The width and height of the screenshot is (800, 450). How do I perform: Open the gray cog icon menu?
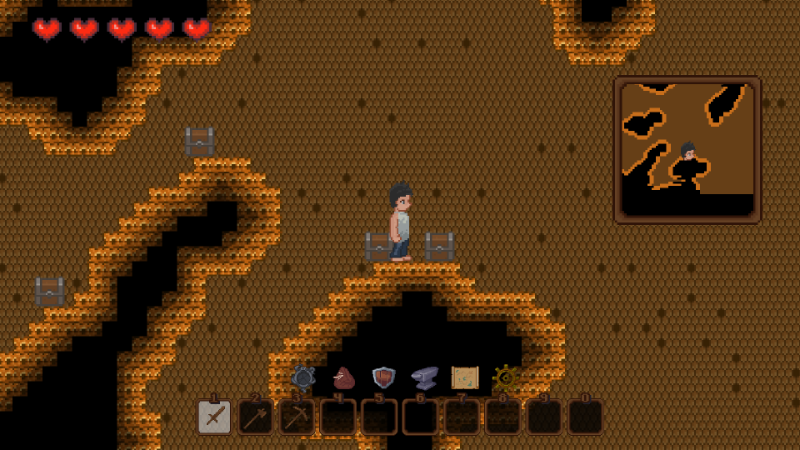pos(304,378)
